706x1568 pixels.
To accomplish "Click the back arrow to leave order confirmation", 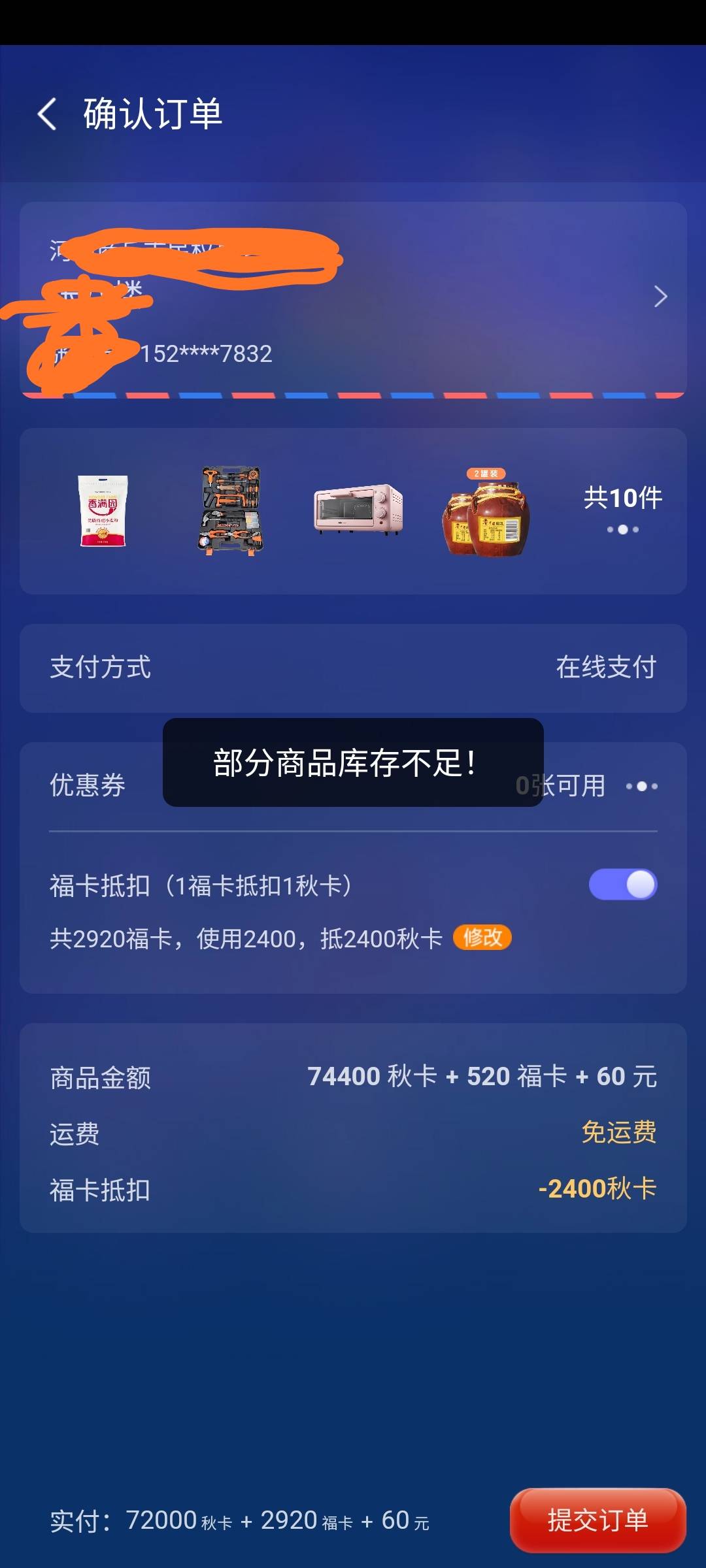I will click(x=47, y=114).
